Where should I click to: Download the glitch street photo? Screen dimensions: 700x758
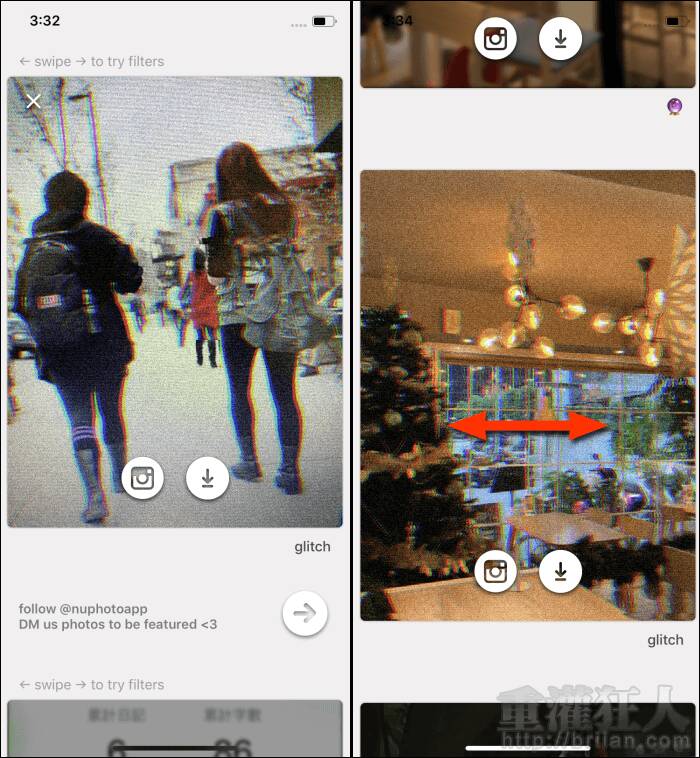tap(208, 479)
